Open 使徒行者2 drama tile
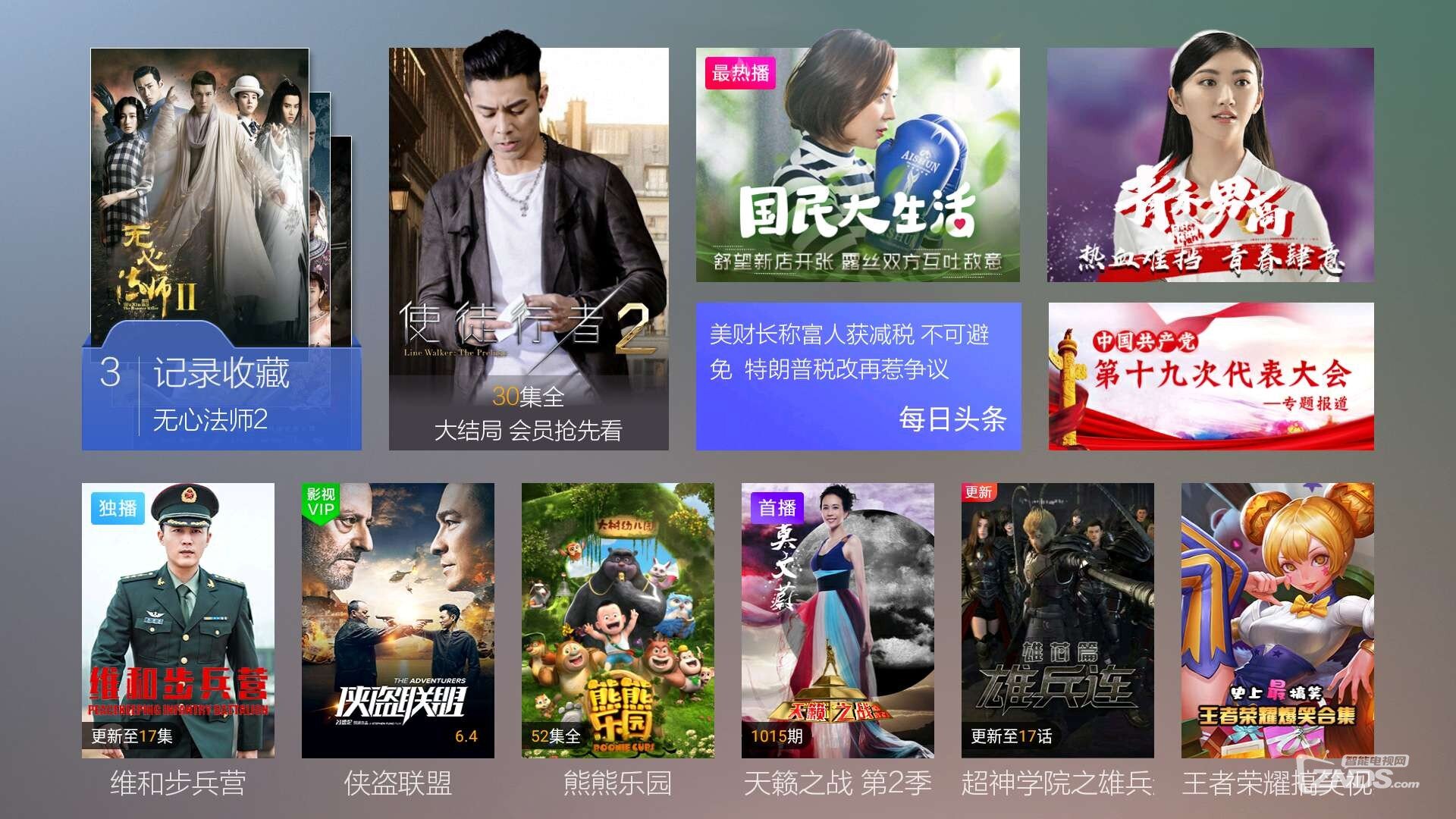The height and width of the screenshot is (819, 1456). (x=529, y=249)
